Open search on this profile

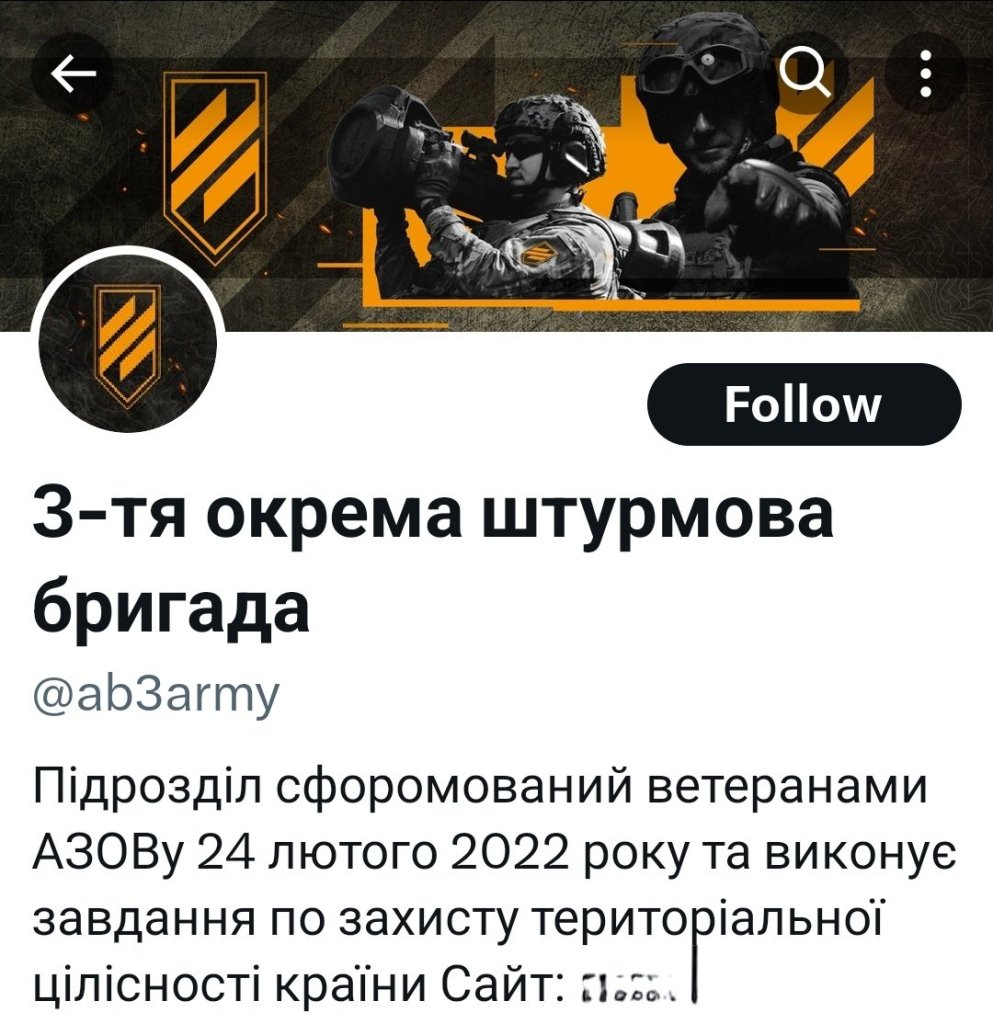805,74
